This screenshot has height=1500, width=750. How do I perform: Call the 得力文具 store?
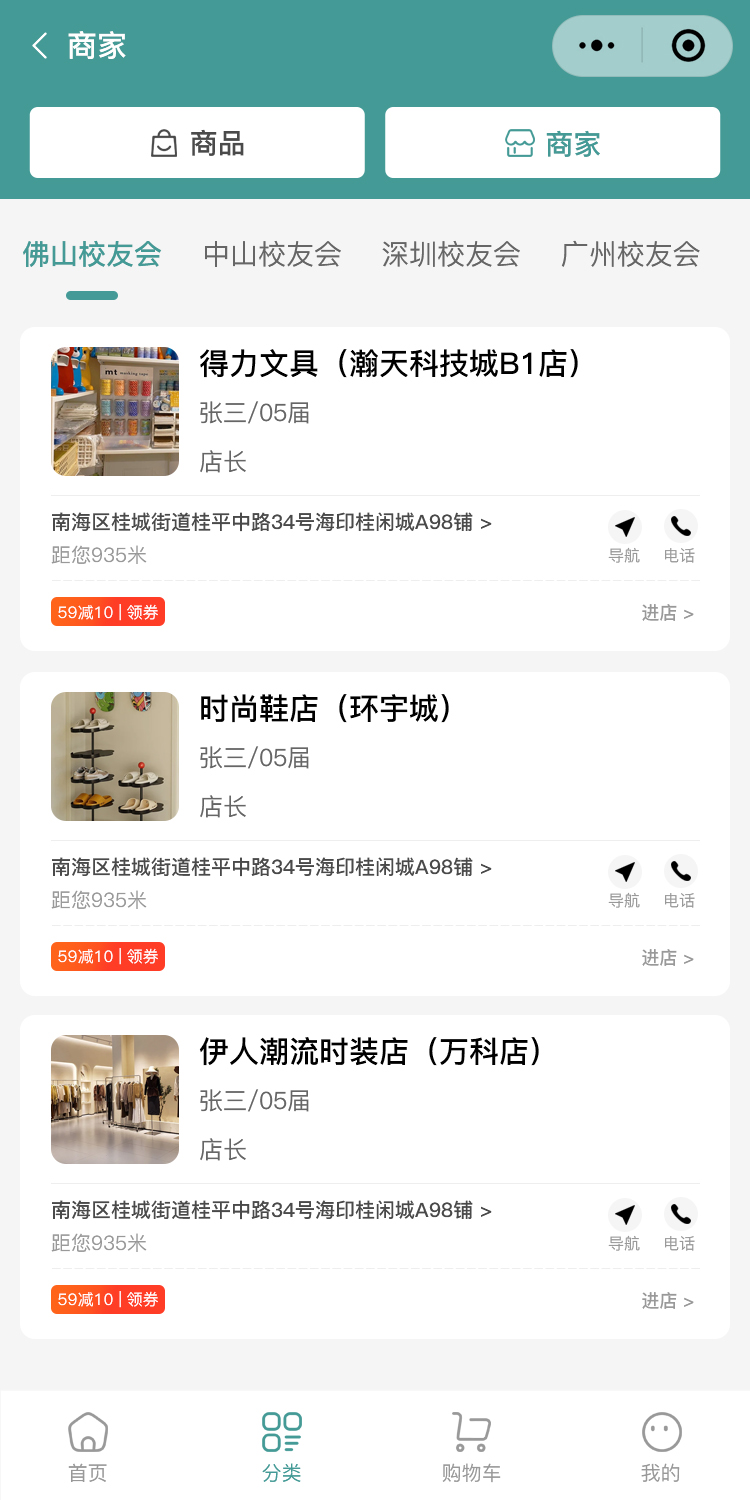coord(680,535)
